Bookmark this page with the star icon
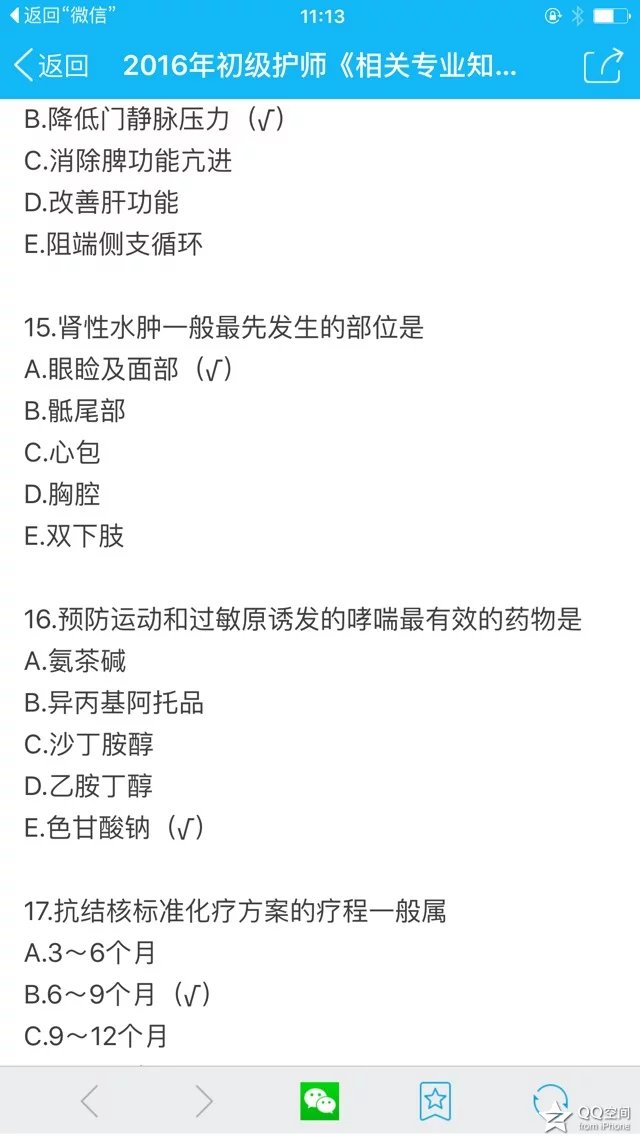The image size is (640, 1137). 435,1101
